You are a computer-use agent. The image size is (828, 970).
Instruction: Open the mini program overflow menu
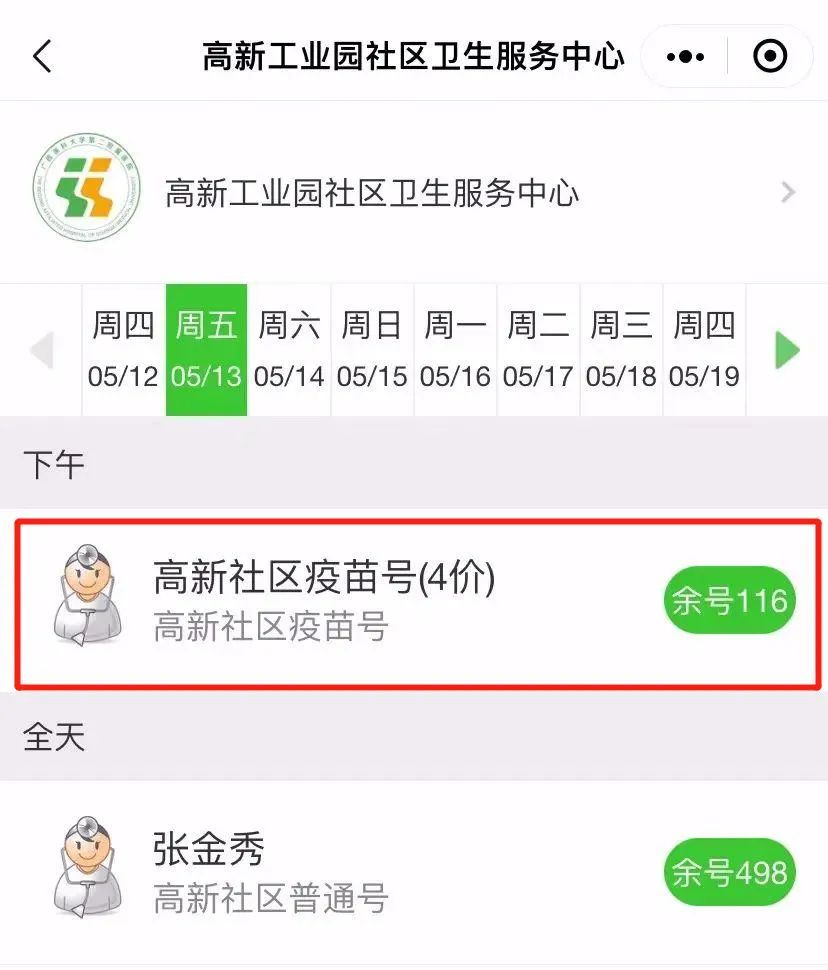pos(685,57)
